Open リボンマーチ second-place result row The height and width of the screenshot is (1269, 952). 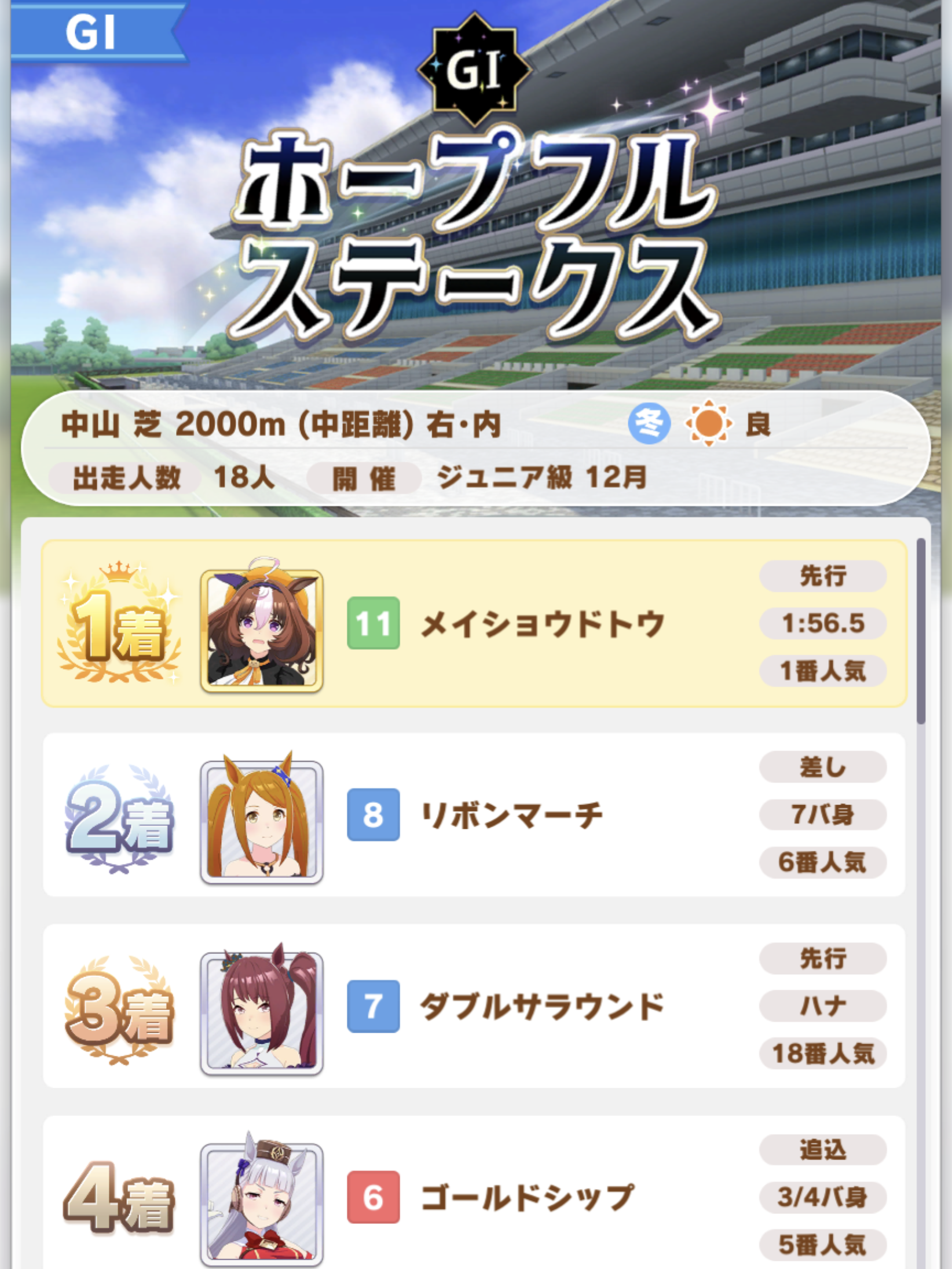point(474,814)
